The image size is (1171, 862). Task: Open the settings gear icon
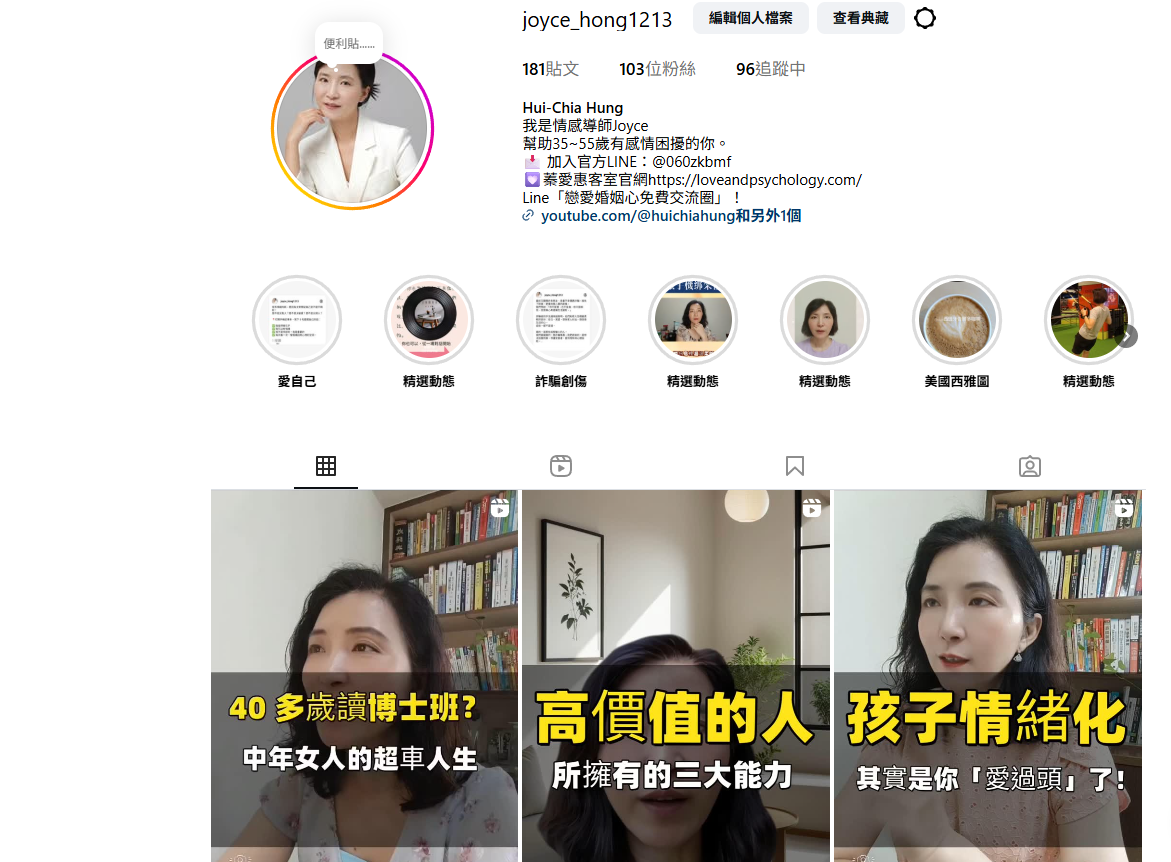click(x=925, y=18)
